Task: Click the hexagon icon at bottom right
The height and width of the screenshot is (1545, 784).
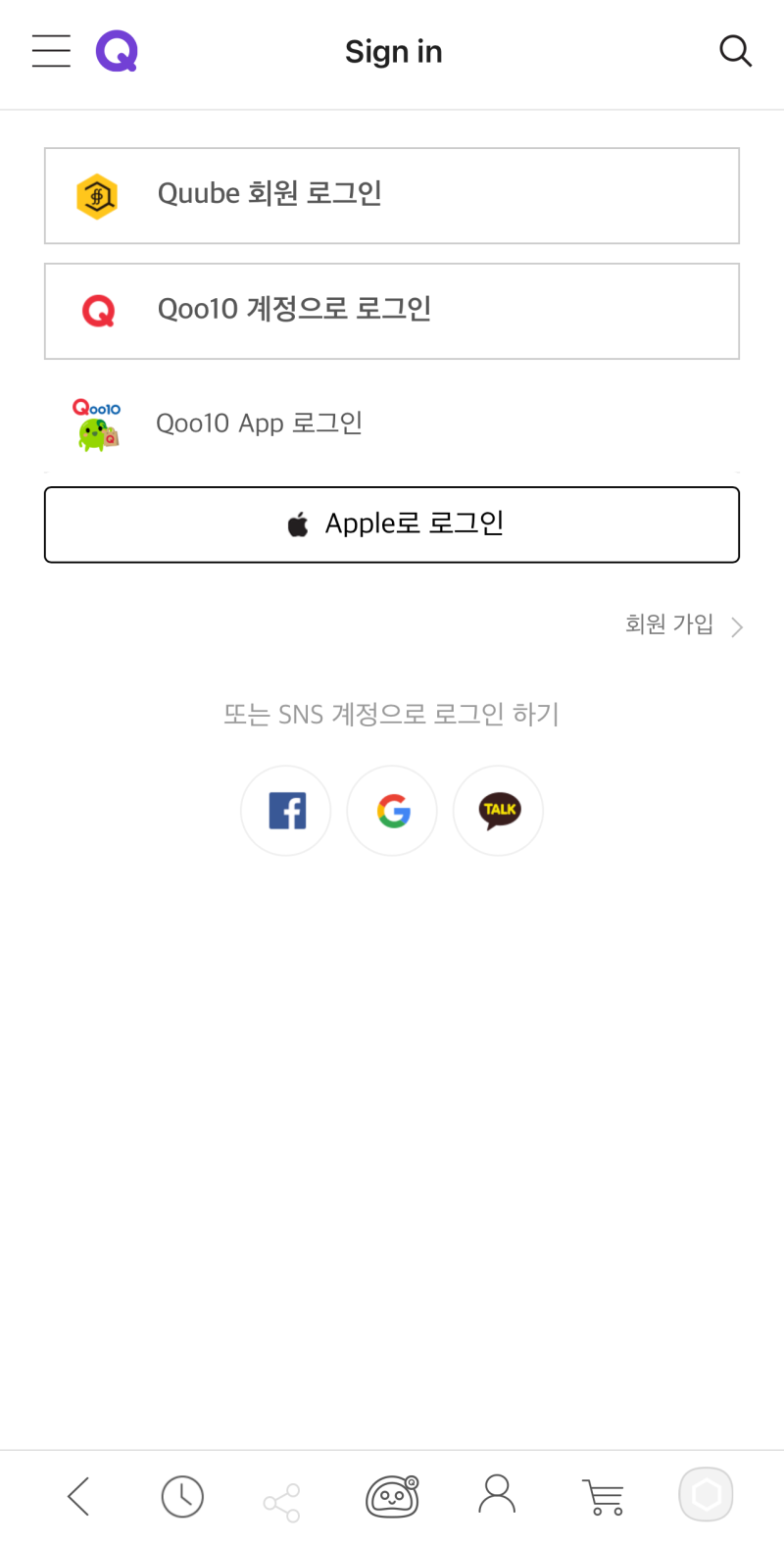Action: 706,1493
